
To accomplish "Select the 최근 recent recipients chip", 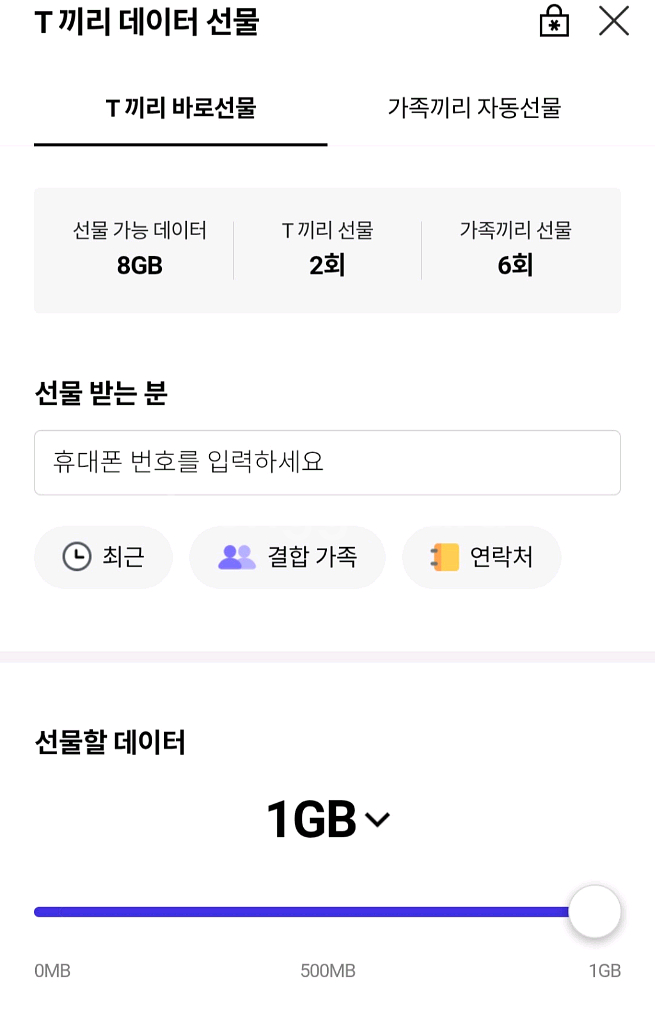I will (103, 557).
